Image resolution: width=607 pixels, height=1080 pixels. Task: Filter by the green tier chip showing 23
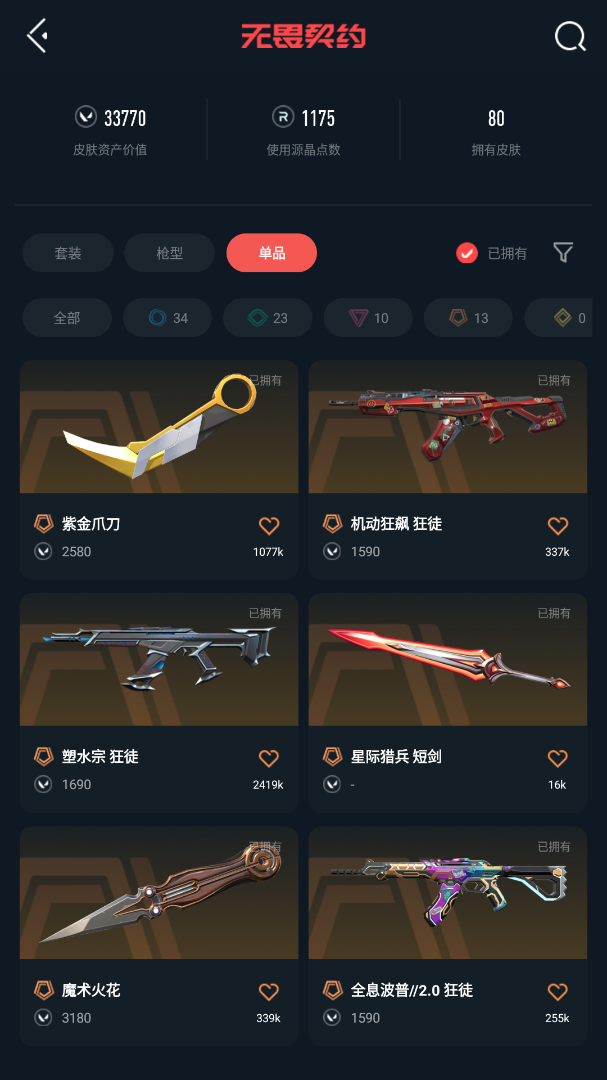point(267,318)
